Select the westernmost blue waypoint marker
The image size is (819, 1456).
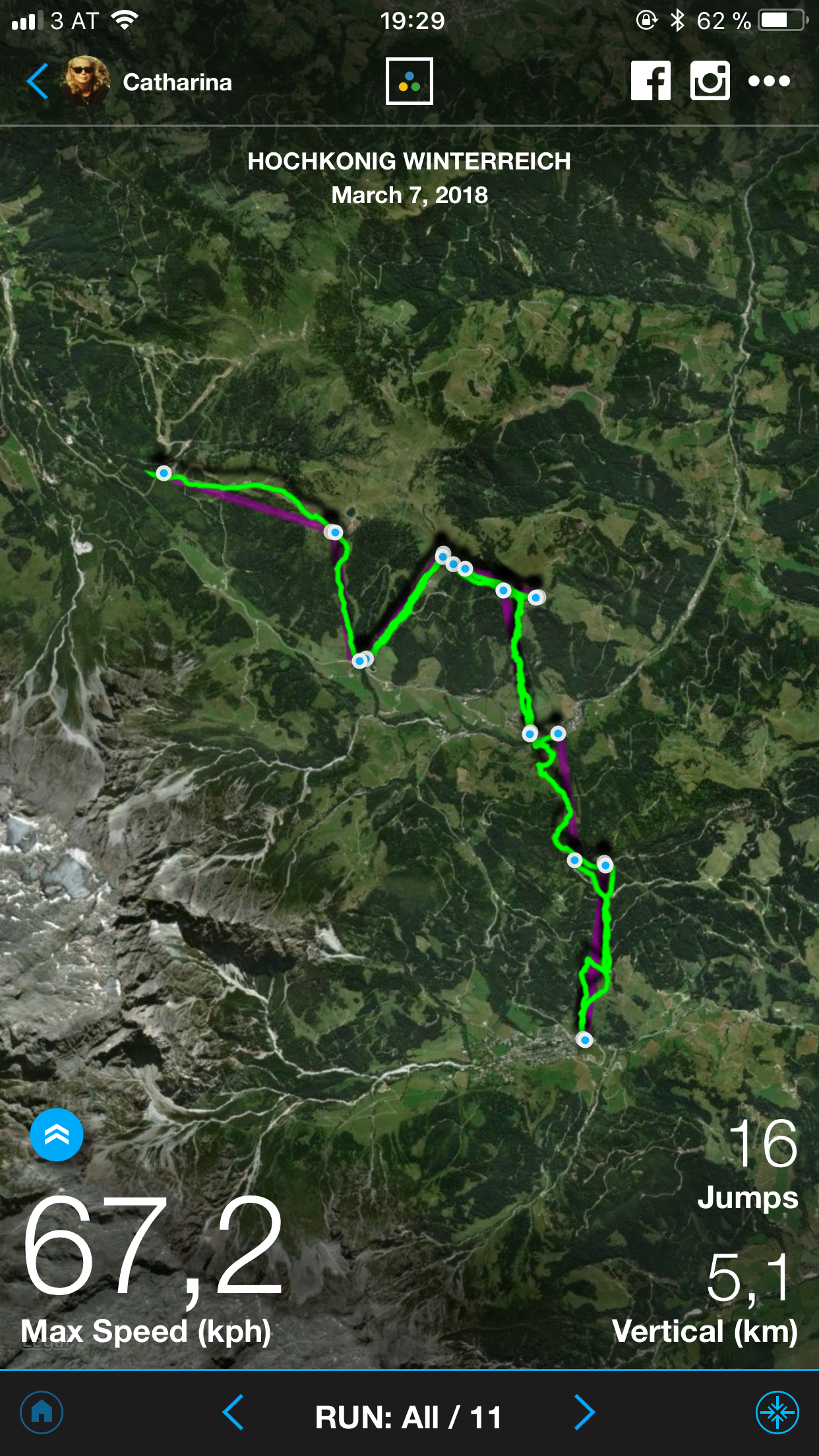[x=164, y=473]
